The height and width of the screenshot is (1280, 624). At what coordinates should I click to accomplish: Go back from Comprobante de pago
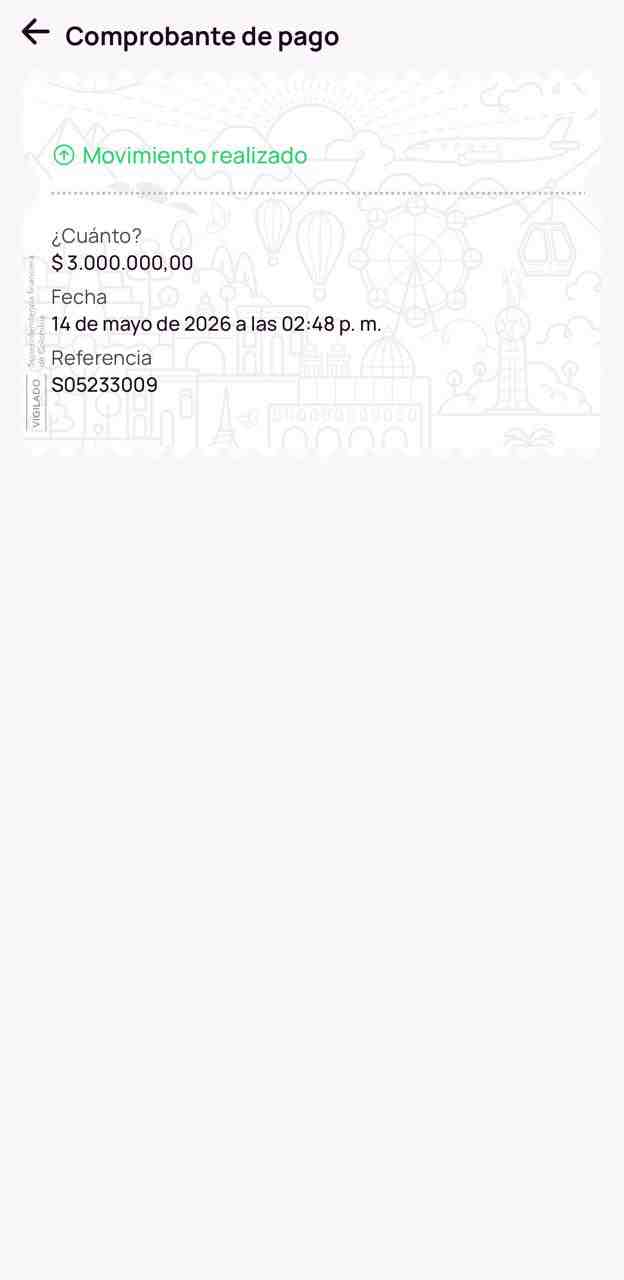coord(35,32)
